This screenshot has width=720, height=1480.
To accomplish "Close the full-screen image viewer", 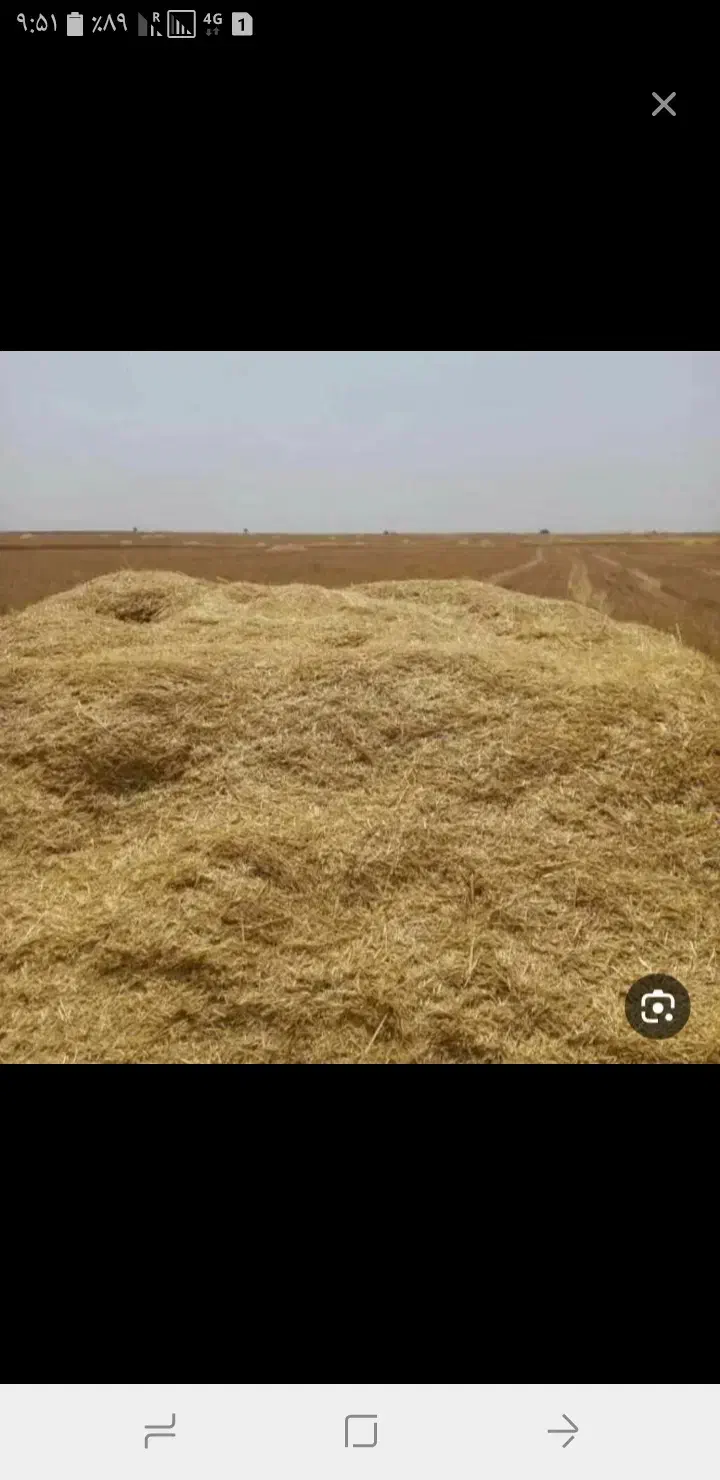I will tap(664, 104).
